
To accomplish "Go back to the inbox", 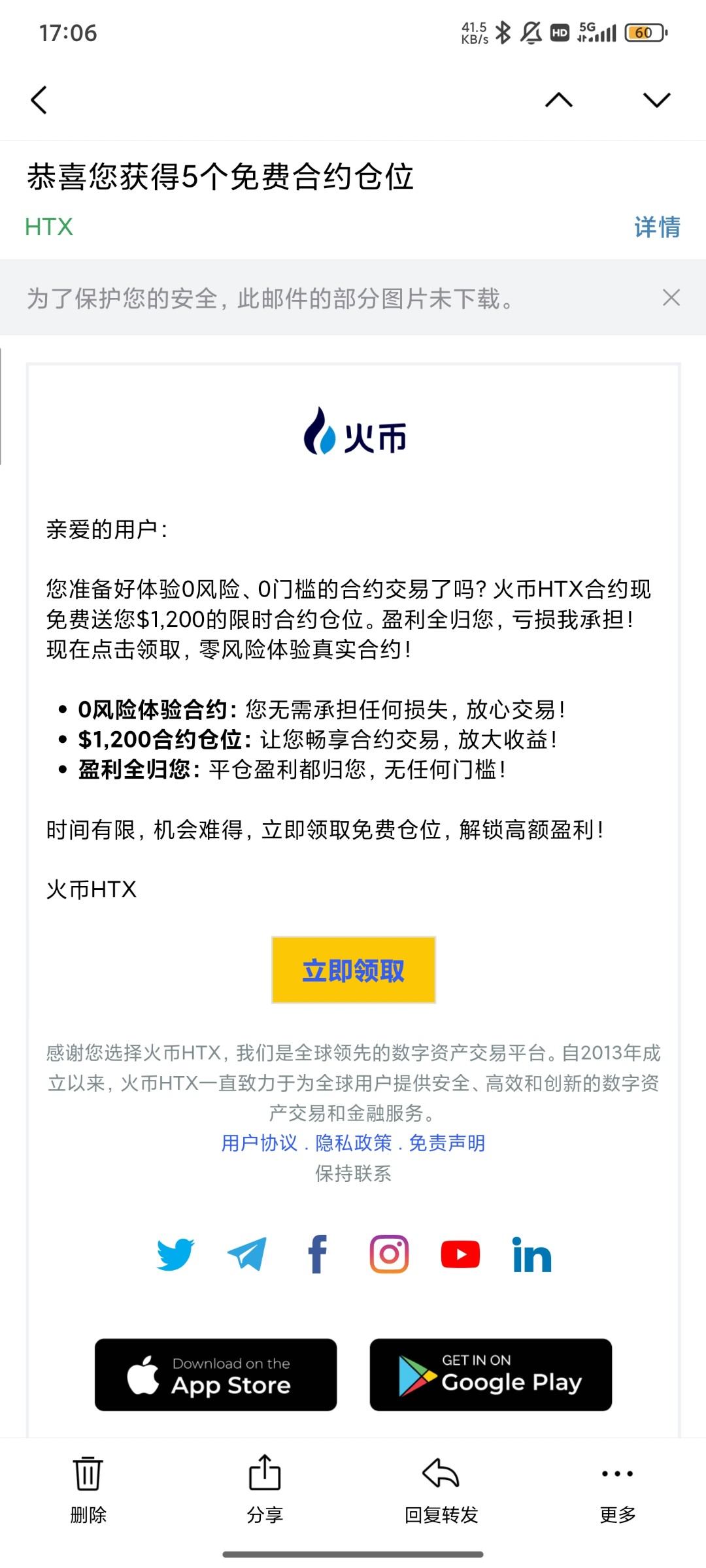I will click(39, 100).
